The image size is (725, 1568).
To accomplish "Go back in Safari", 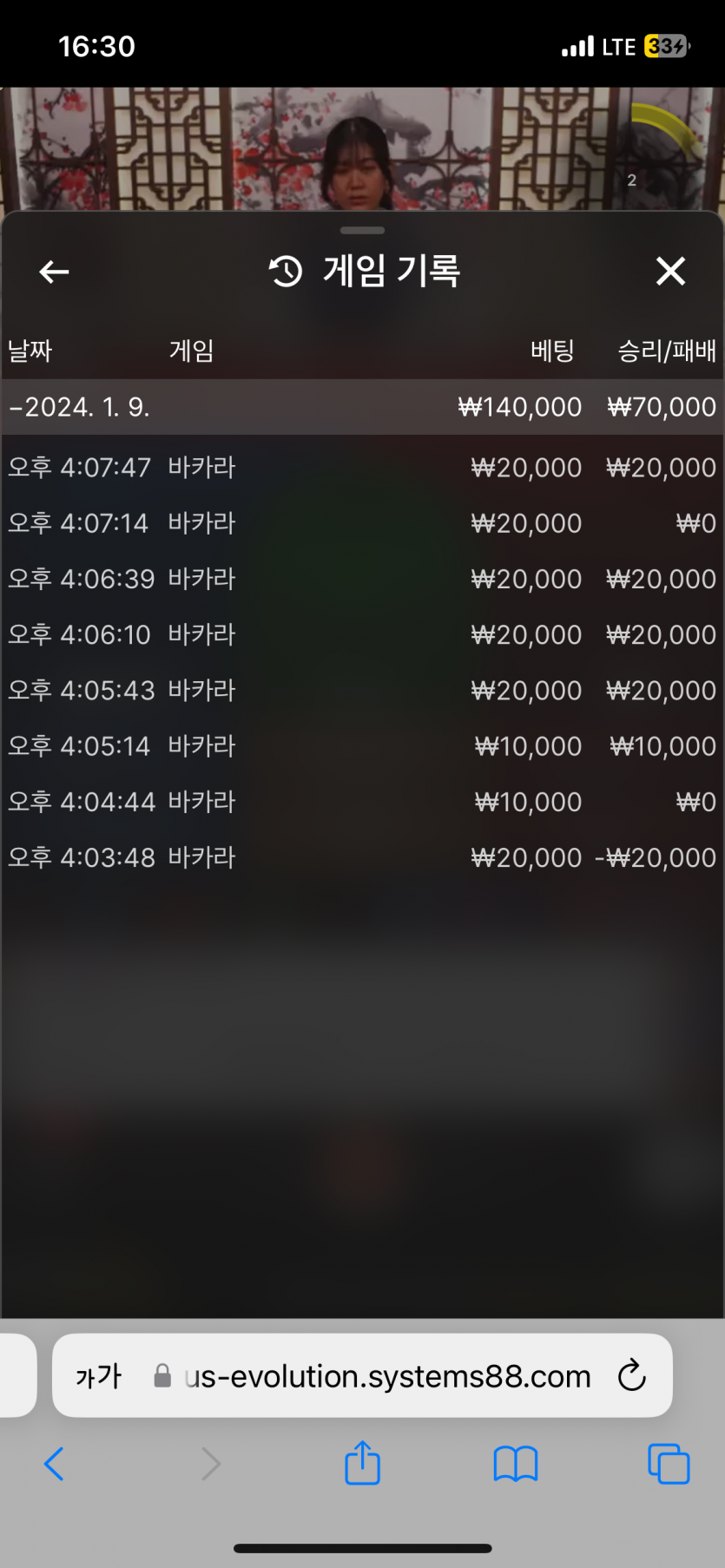I will point(54,1464).
